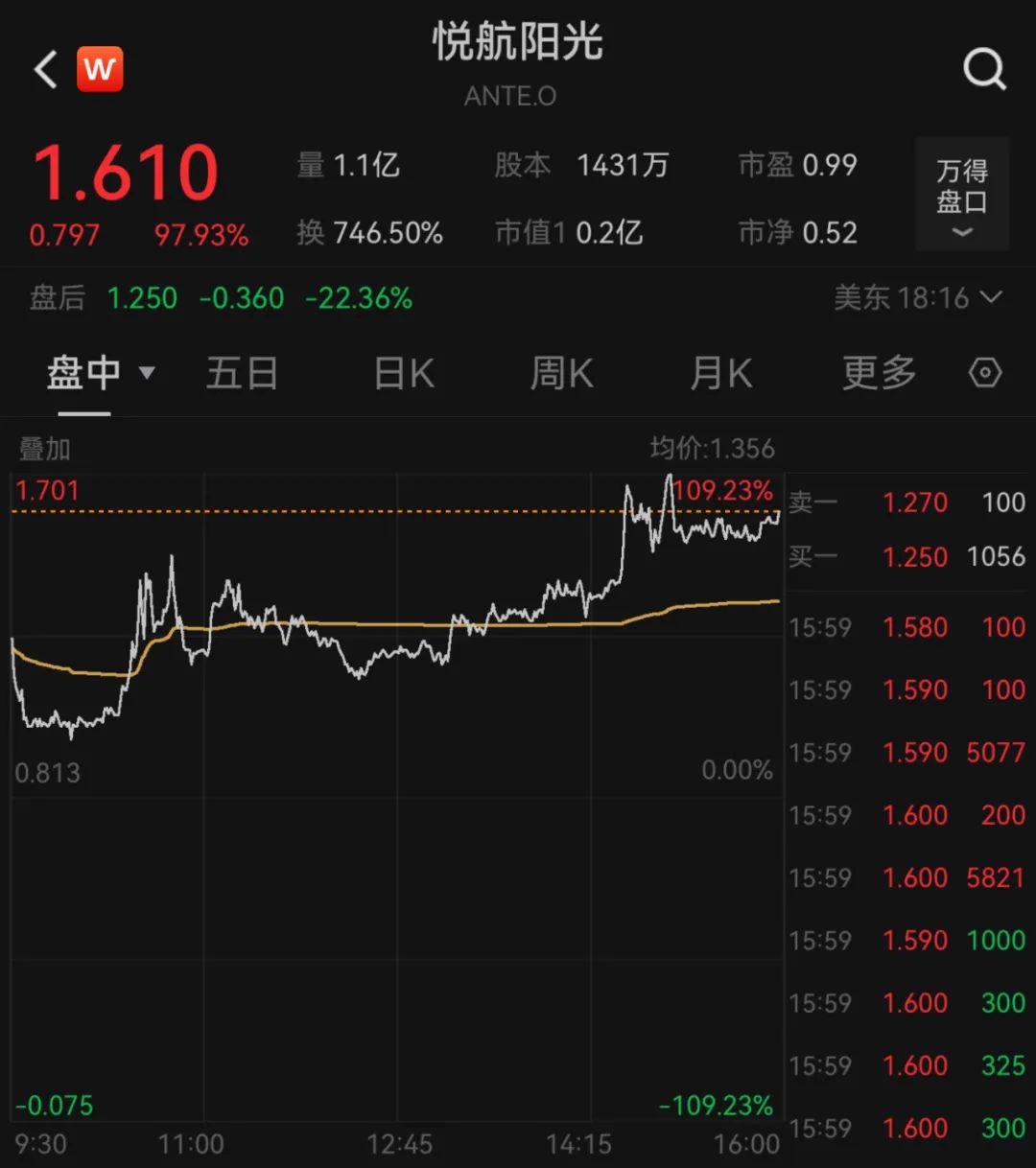The image size is (1036, 1168).
Task: Open the 盘中 chart dropdown
Action: pos(100,373)
